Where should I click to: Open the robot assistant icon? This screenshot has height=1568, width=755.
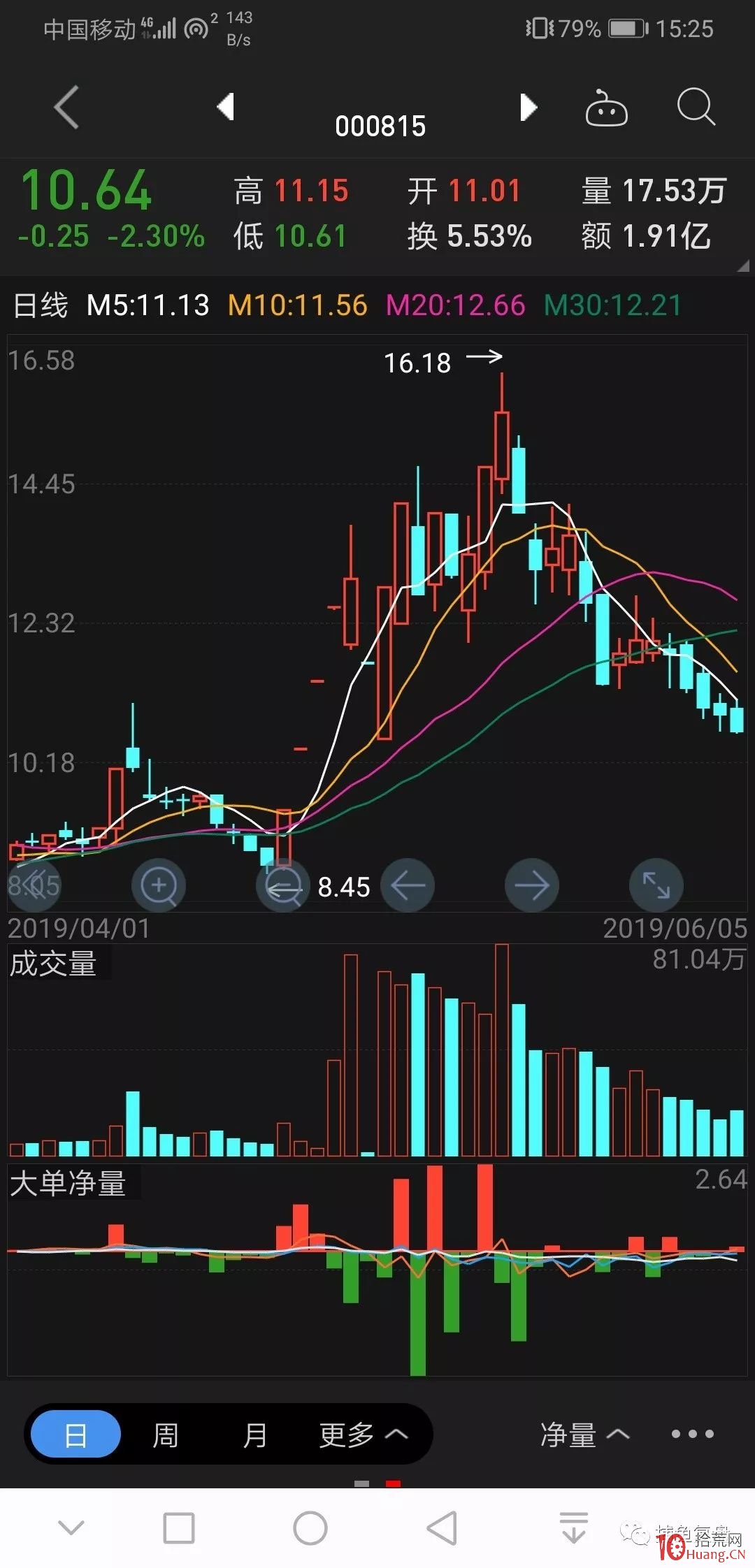tap(606, 108)
